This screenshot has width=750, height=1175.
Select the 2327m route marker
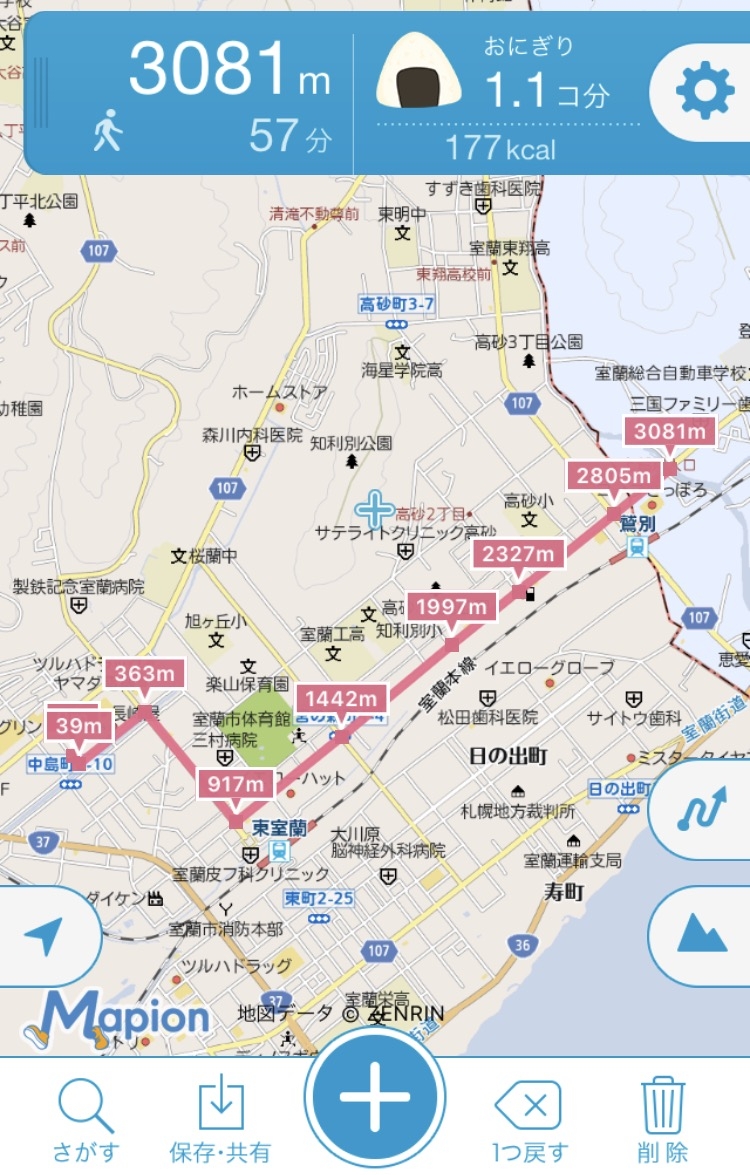[518, 554]
